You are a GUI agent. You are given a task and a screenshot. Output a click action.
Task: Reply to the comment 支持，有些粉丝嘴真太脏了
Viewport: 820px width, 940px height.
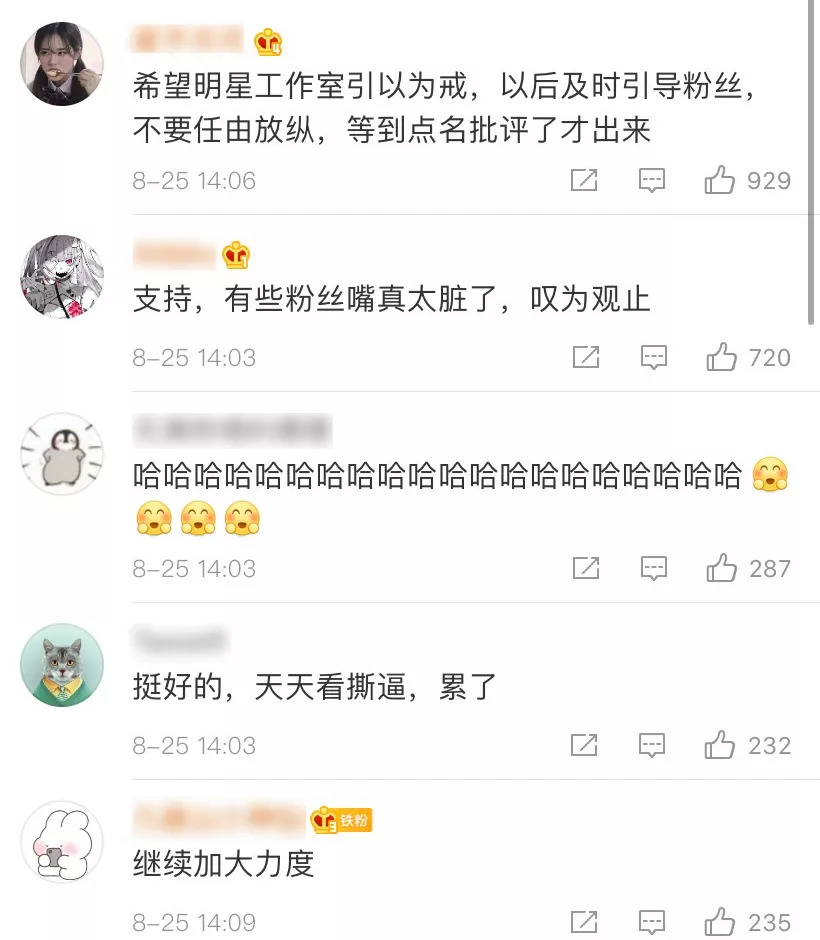click(652, 357)
